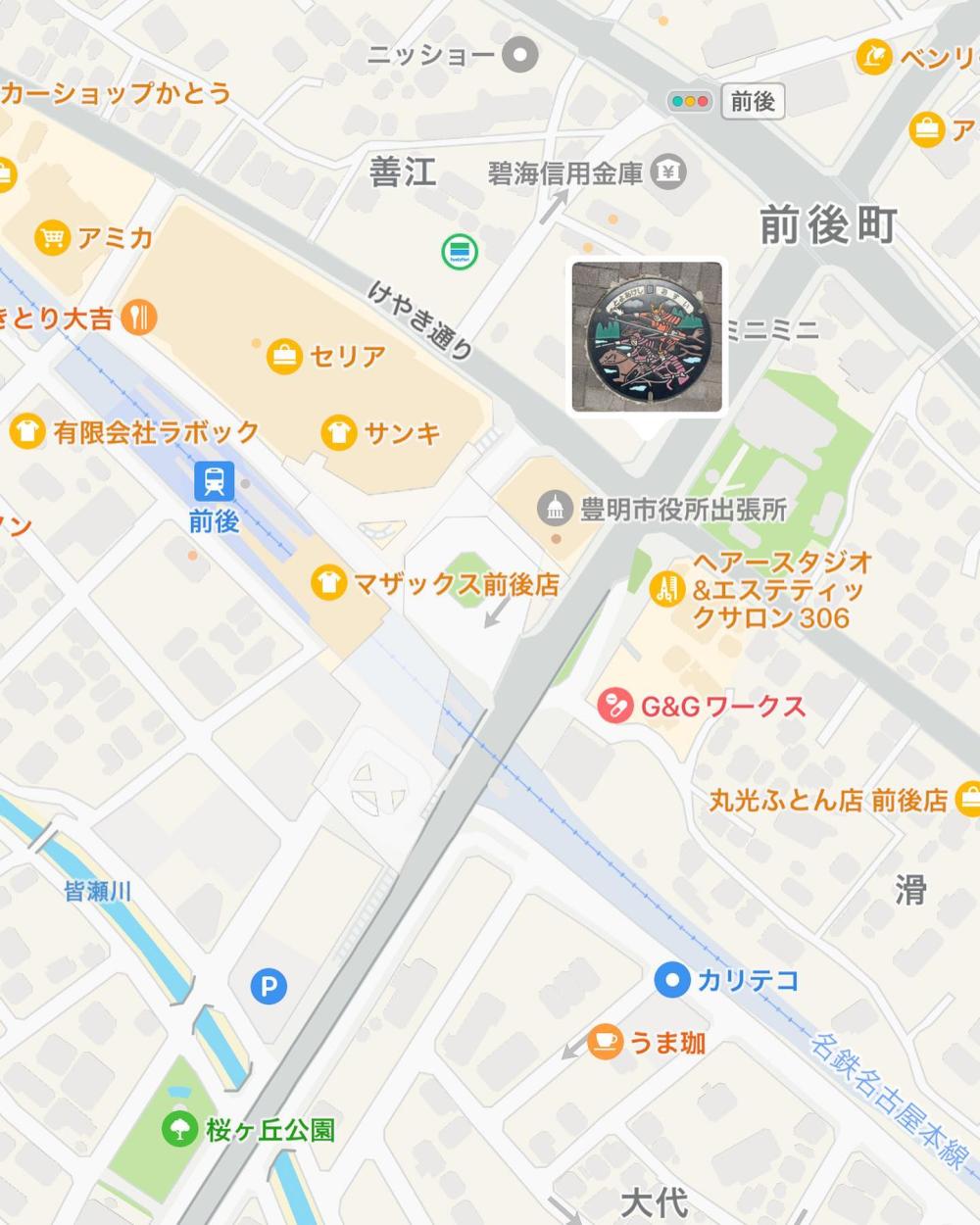Tap the 豊明市役所出張所 government office marker

[556, 508]
